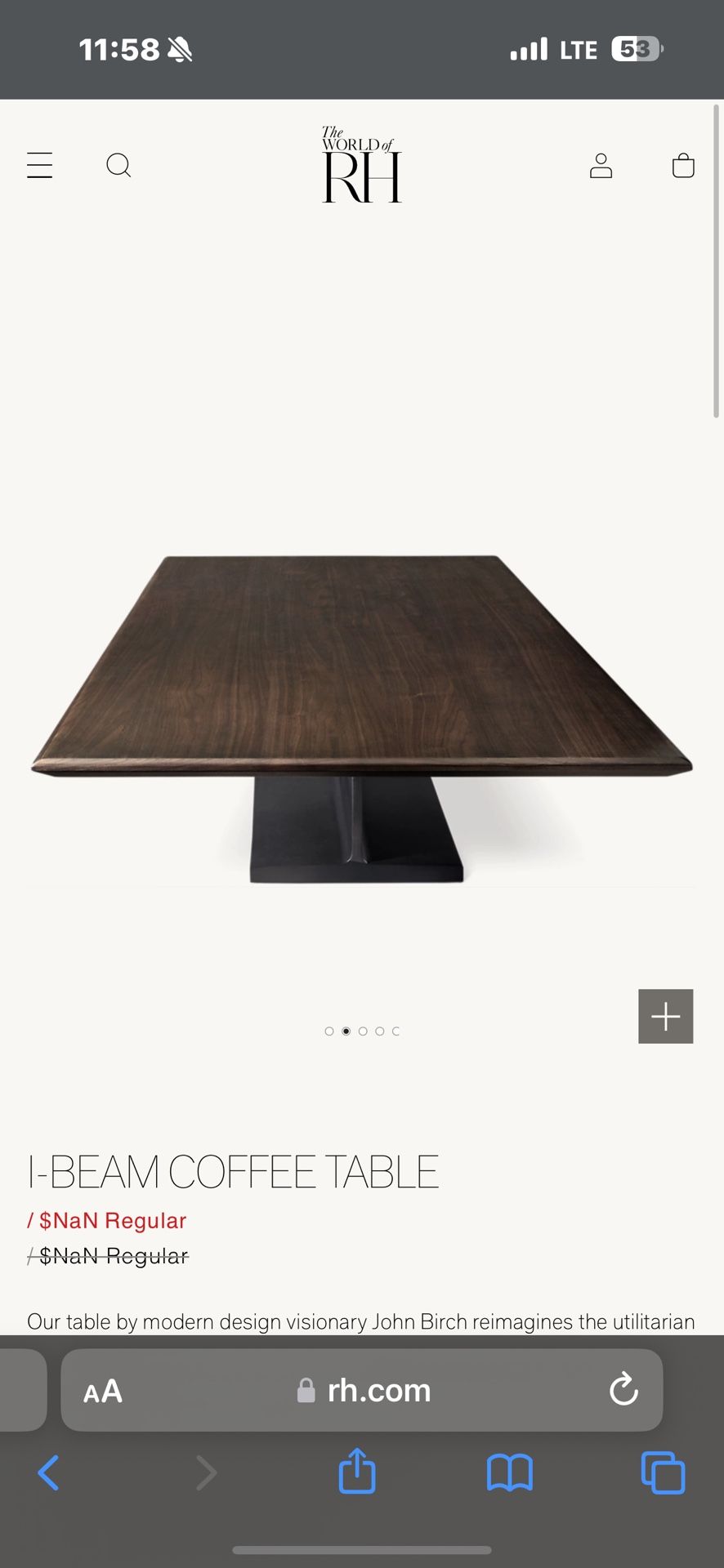Open the hamburger menu
Image resolution: width=724 pixels, height=1568 pixels.
pyautogui.click(x=39, y=165)
